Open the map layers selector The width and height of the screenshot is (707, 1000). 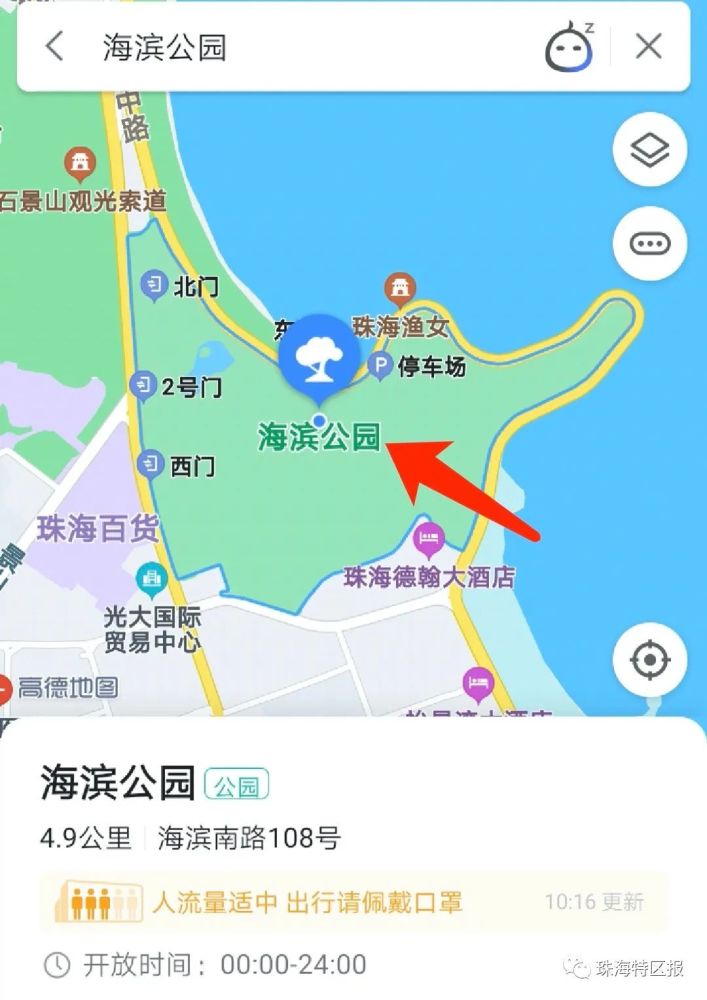point(649,150)
